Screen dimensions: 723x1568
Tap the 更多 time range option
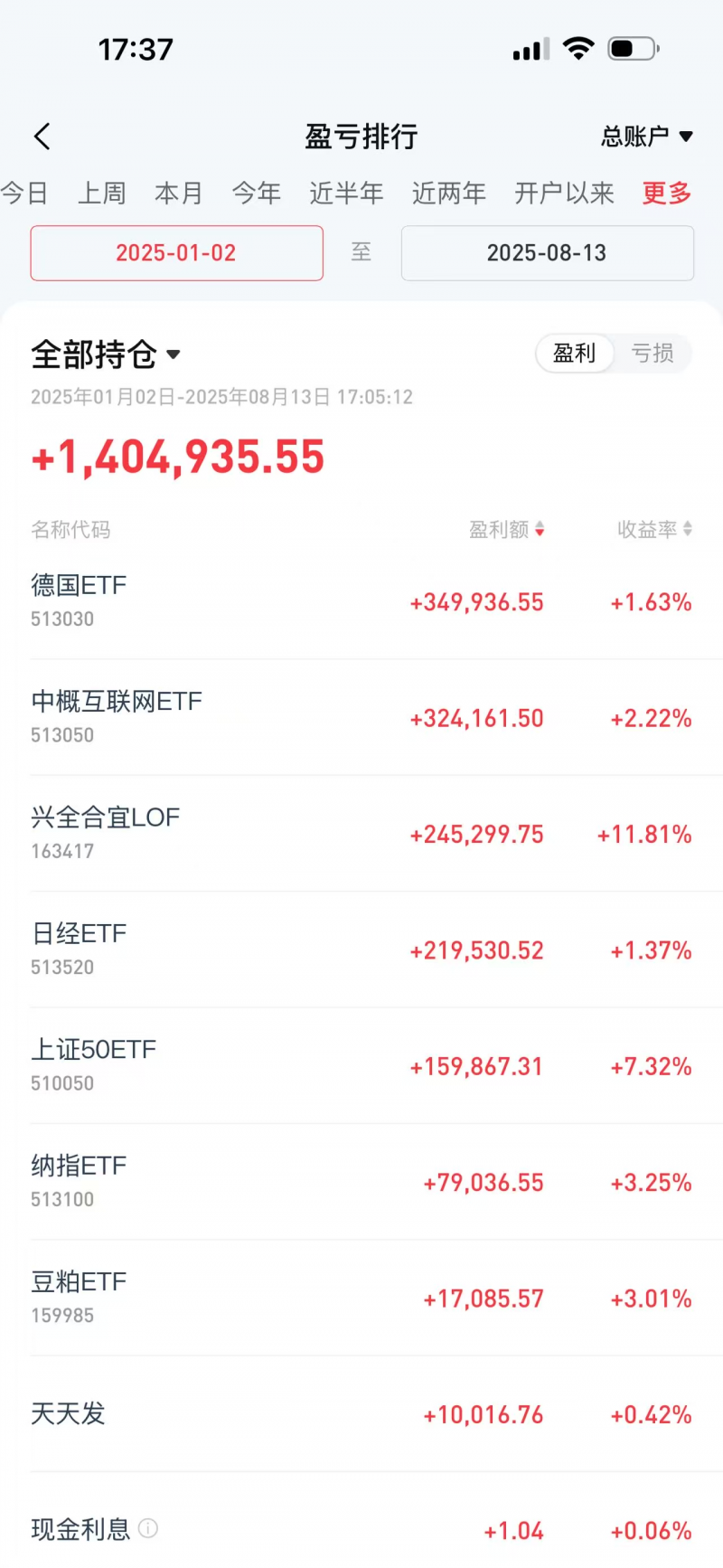pos(667,194)
